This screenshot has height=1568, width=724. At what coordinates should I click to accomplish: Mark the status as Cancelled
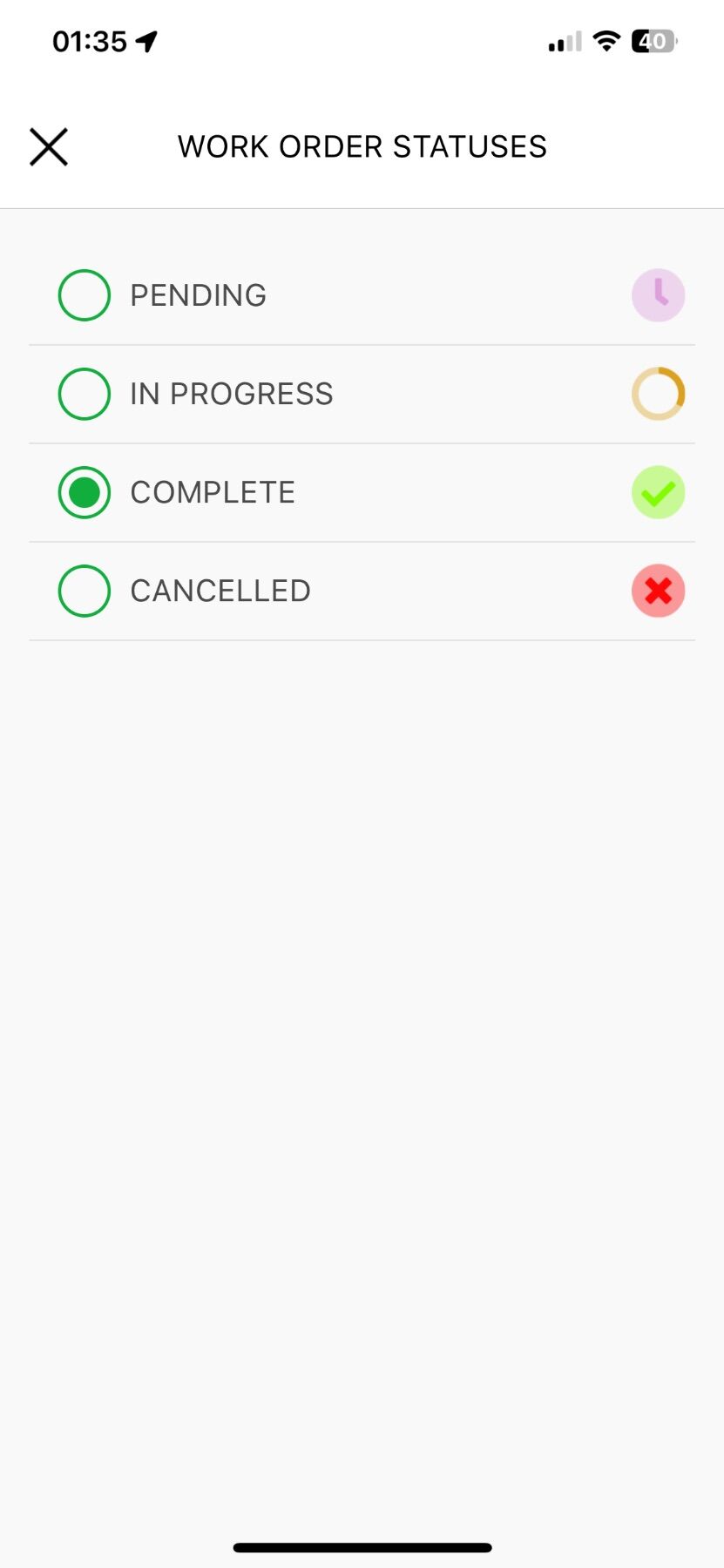point(85,591)
